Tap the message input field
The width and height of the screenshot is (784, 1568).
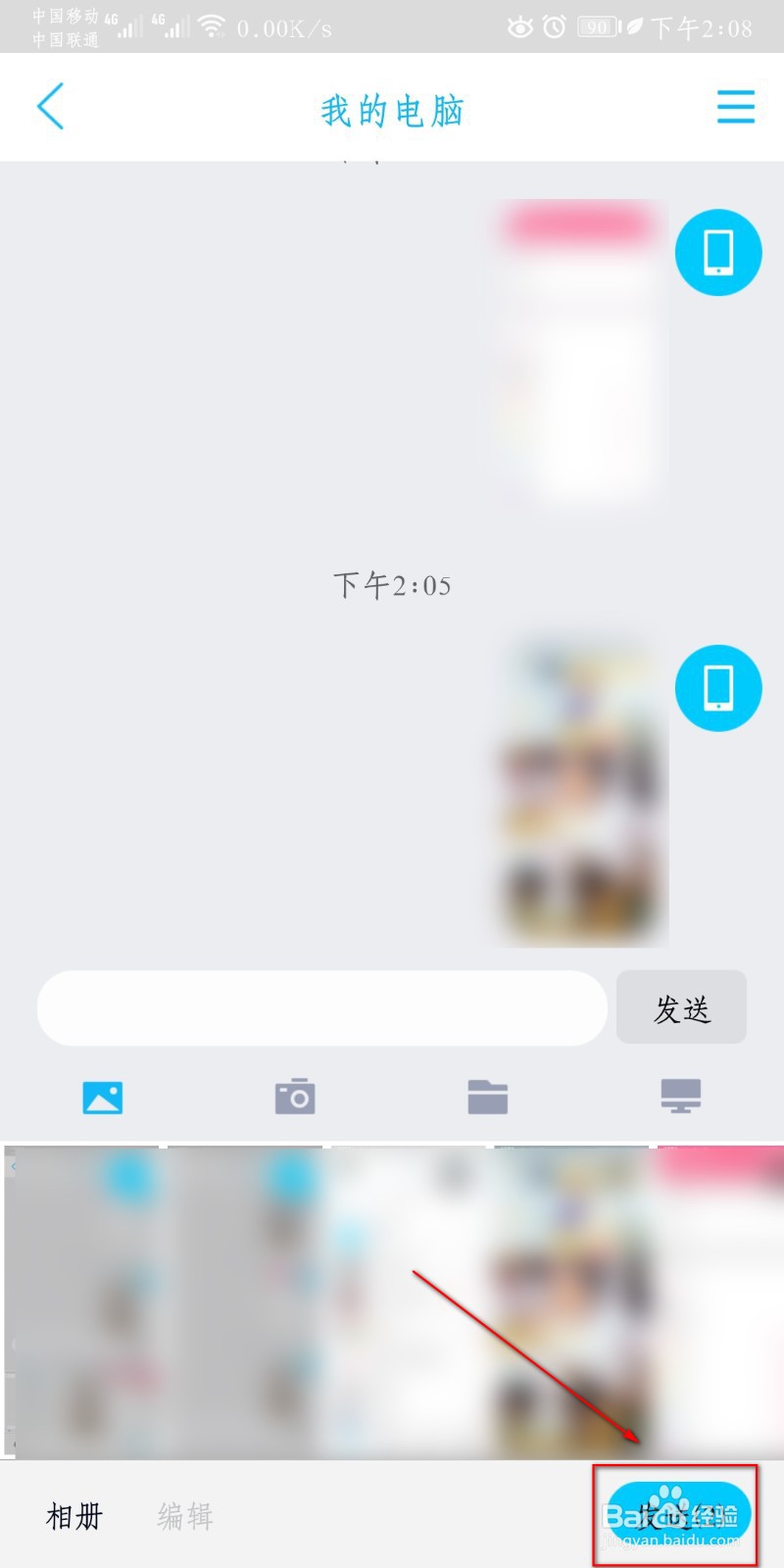pyautogui.click(x=321, y=1007)
